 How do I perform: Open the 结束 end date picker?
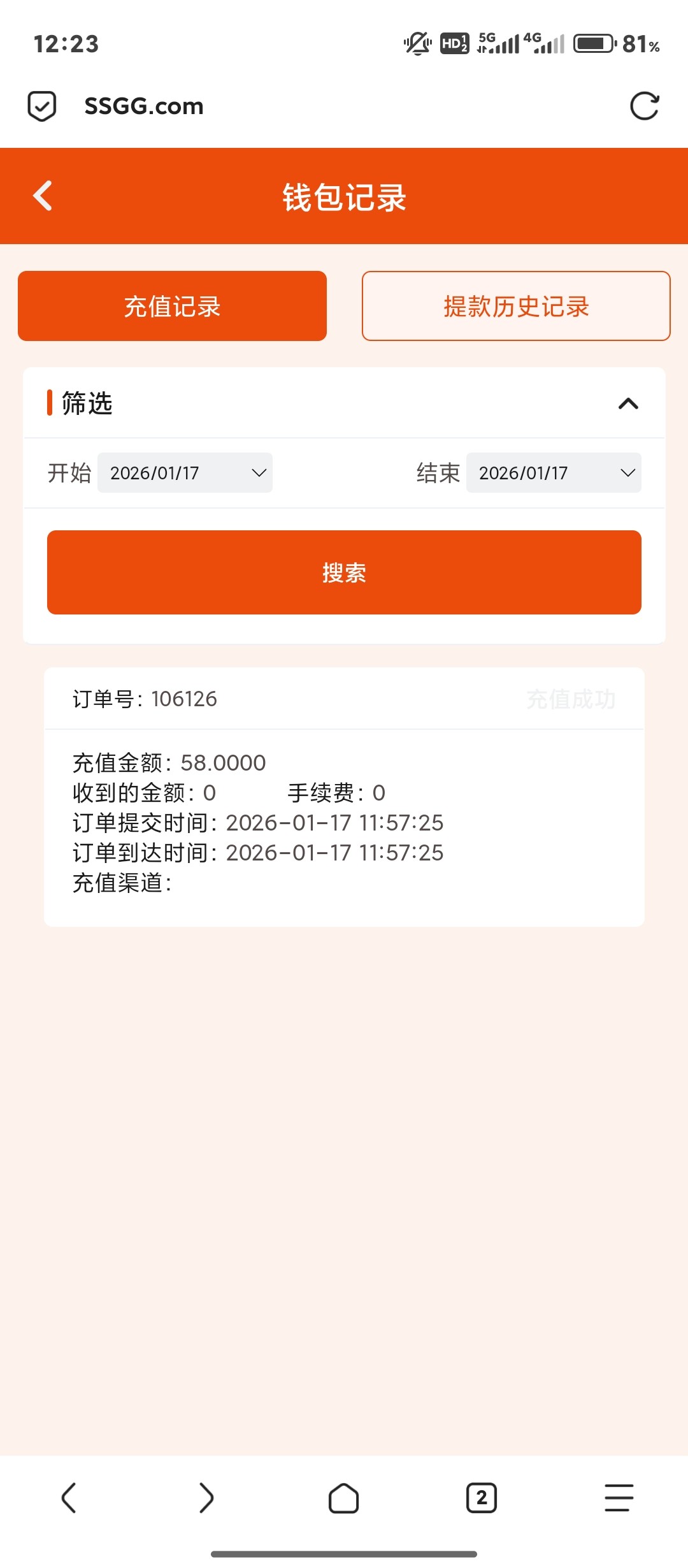pos(554,473)
